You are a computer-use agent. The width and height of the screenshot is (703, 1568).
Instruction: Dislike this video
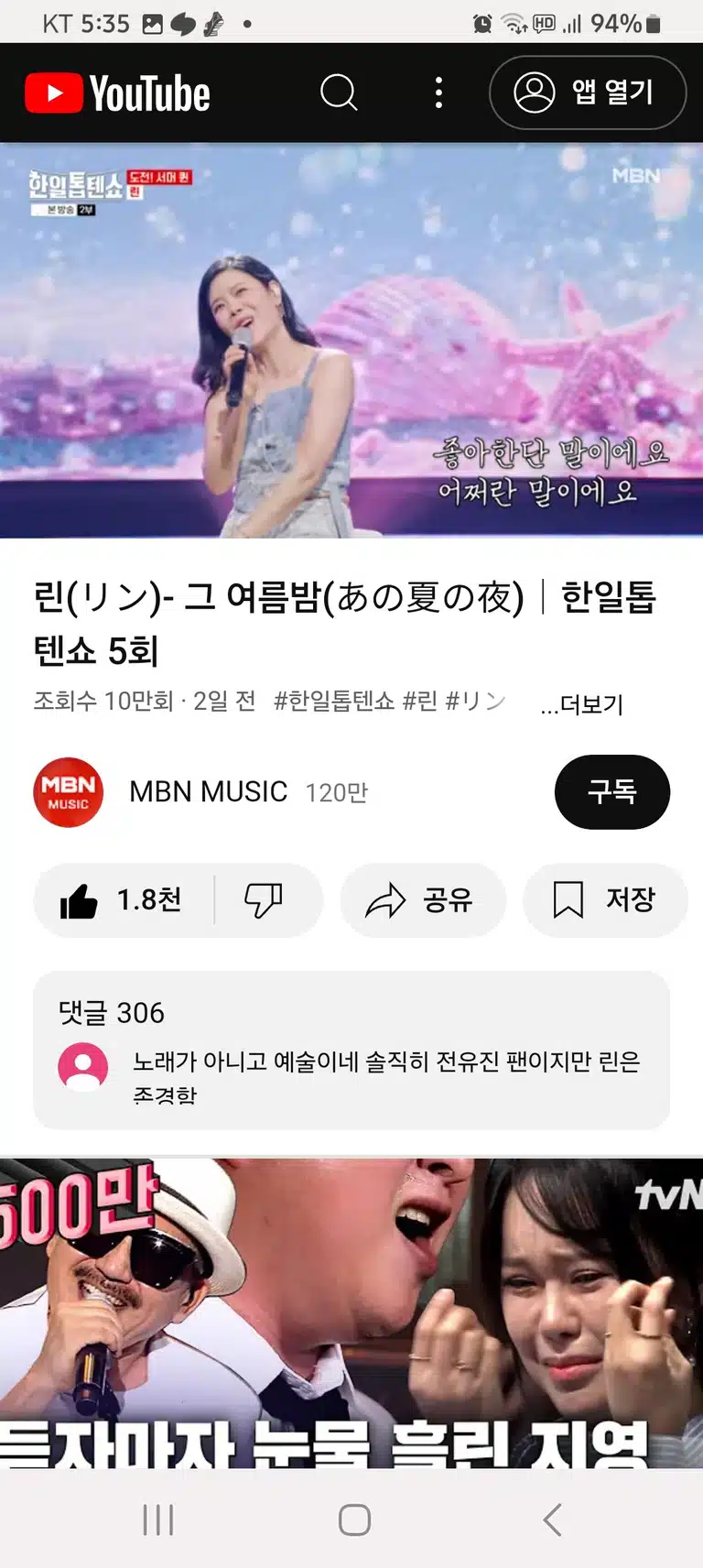coord(265,900)
